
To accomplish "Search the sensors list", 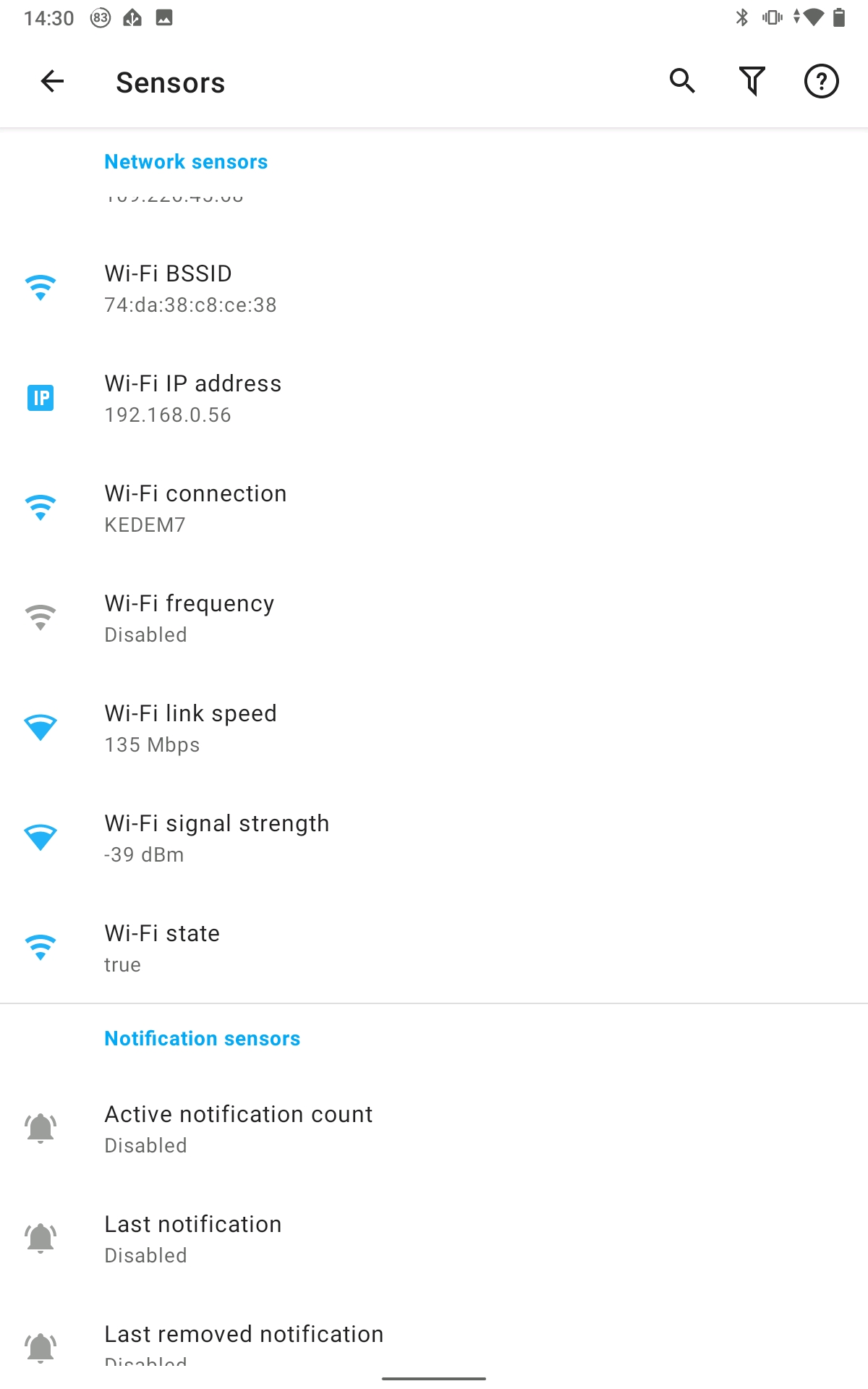I will tap(682, 81).
